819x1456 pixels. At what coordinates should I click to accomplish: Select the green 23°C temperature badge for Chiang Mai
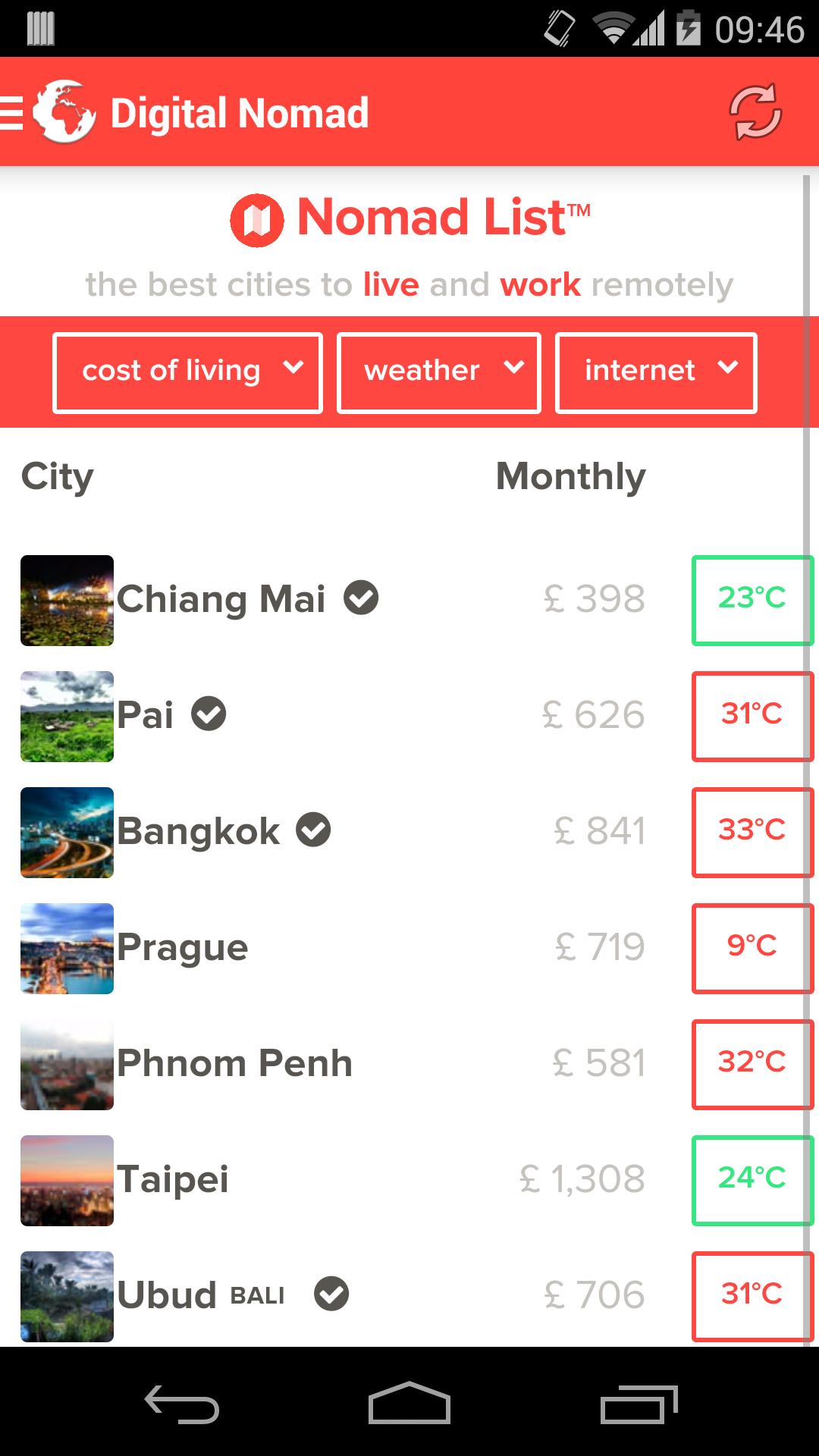point(752,600)
